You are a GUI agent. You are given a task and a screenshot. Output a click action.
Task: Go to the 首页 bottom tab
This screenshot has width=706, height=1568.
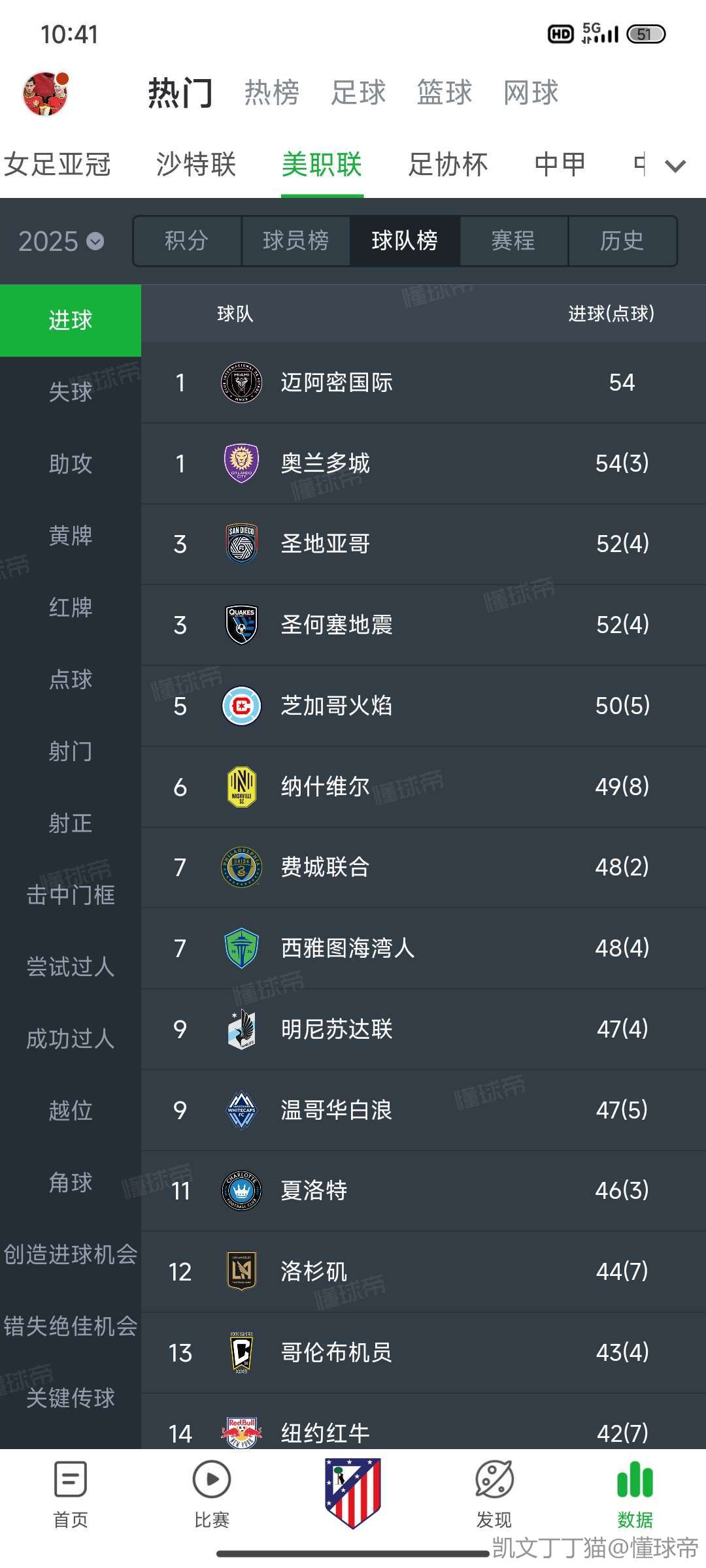(x=71, y=1495)
